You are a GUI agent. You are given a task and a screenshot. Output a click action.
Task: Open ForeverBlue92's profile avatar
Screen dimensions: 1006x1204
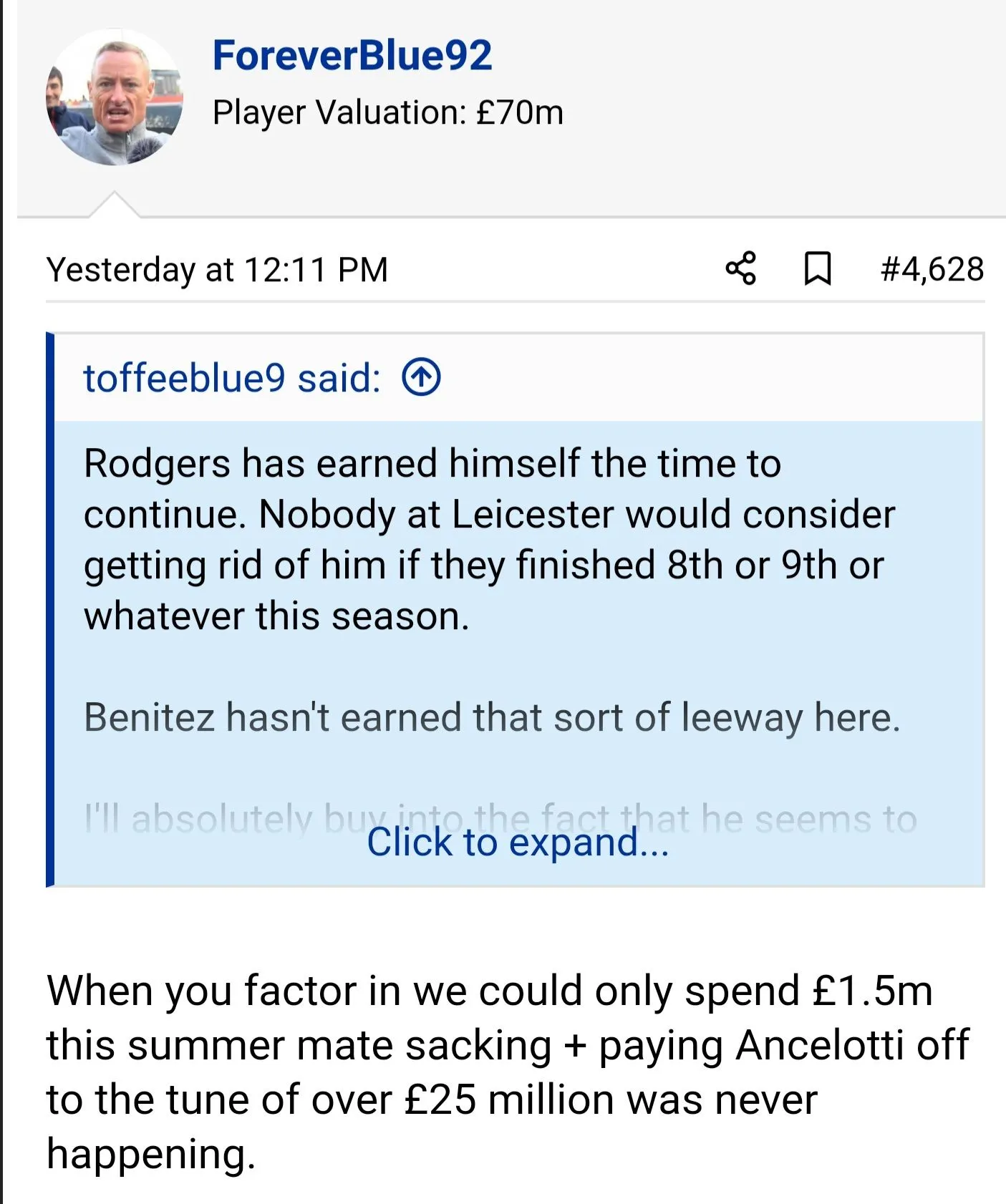point(115,98)
